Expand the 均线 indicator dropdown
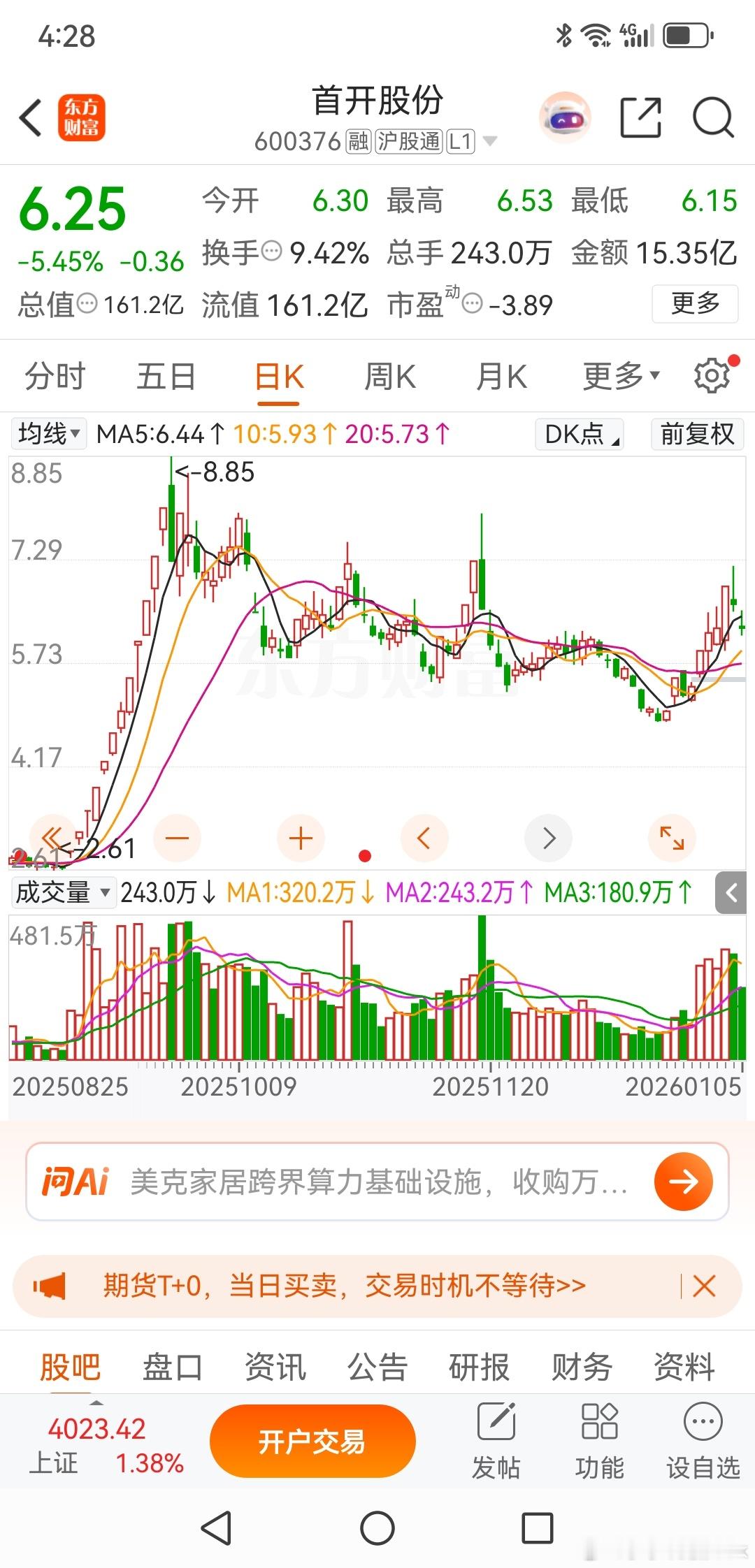This screenshot has width=755, height=1568. tap(48, 434)
